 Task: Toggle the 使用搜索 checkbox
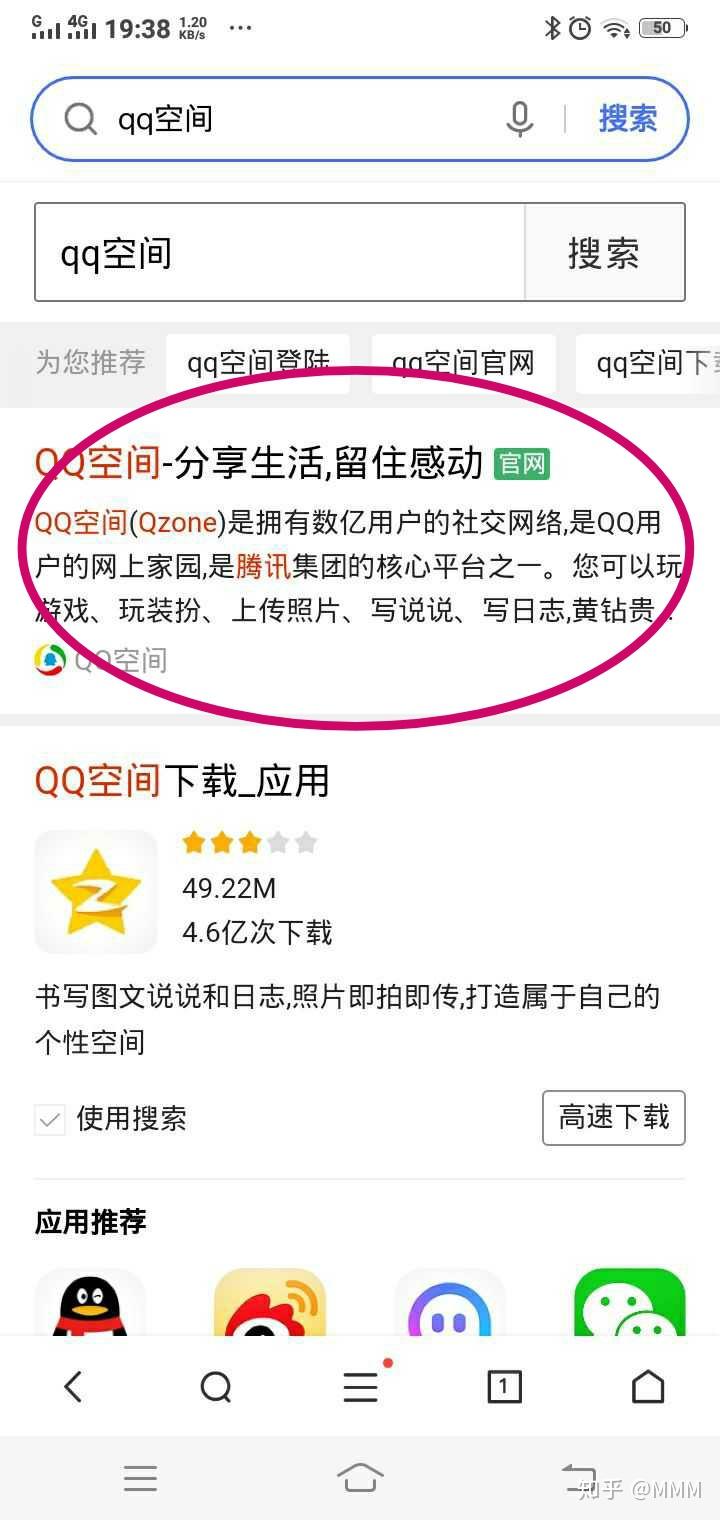click(x=49, y=1118)
